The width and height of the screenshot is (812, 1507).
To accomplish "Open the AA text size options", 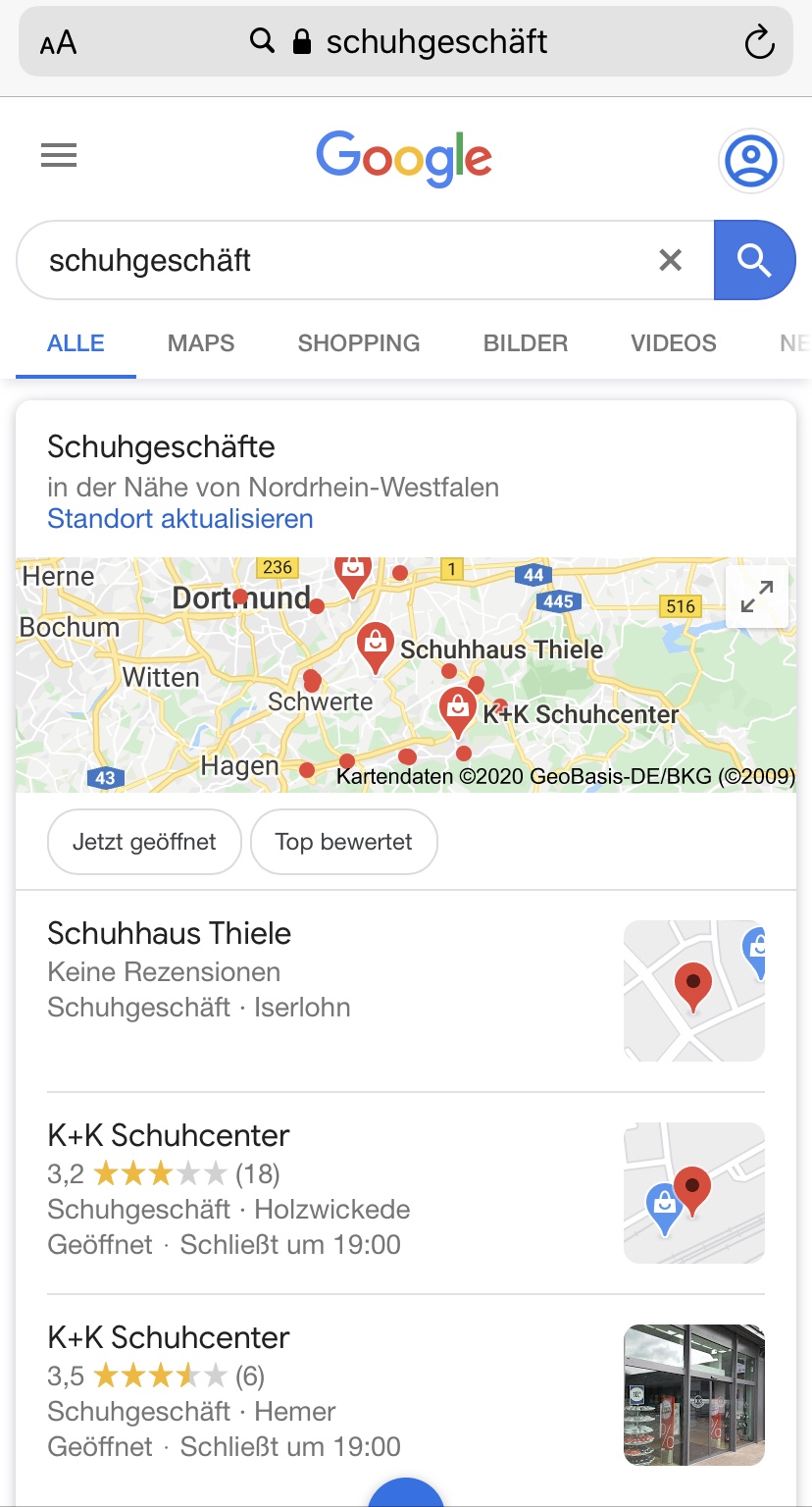I will (x=59, y=43).
